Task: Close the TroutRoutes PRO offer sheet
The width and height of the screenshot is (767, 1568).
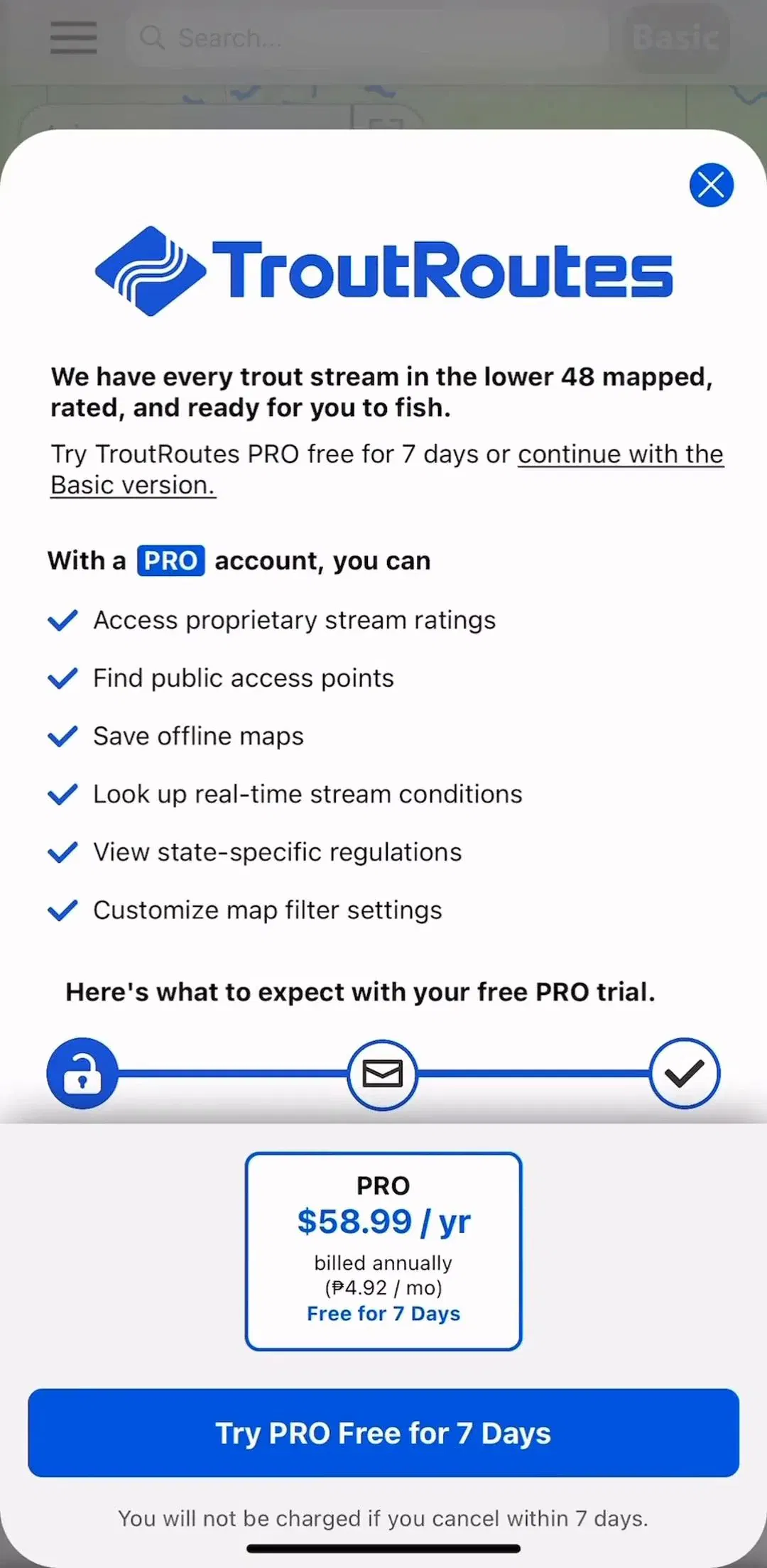Action: coord(711,185)
